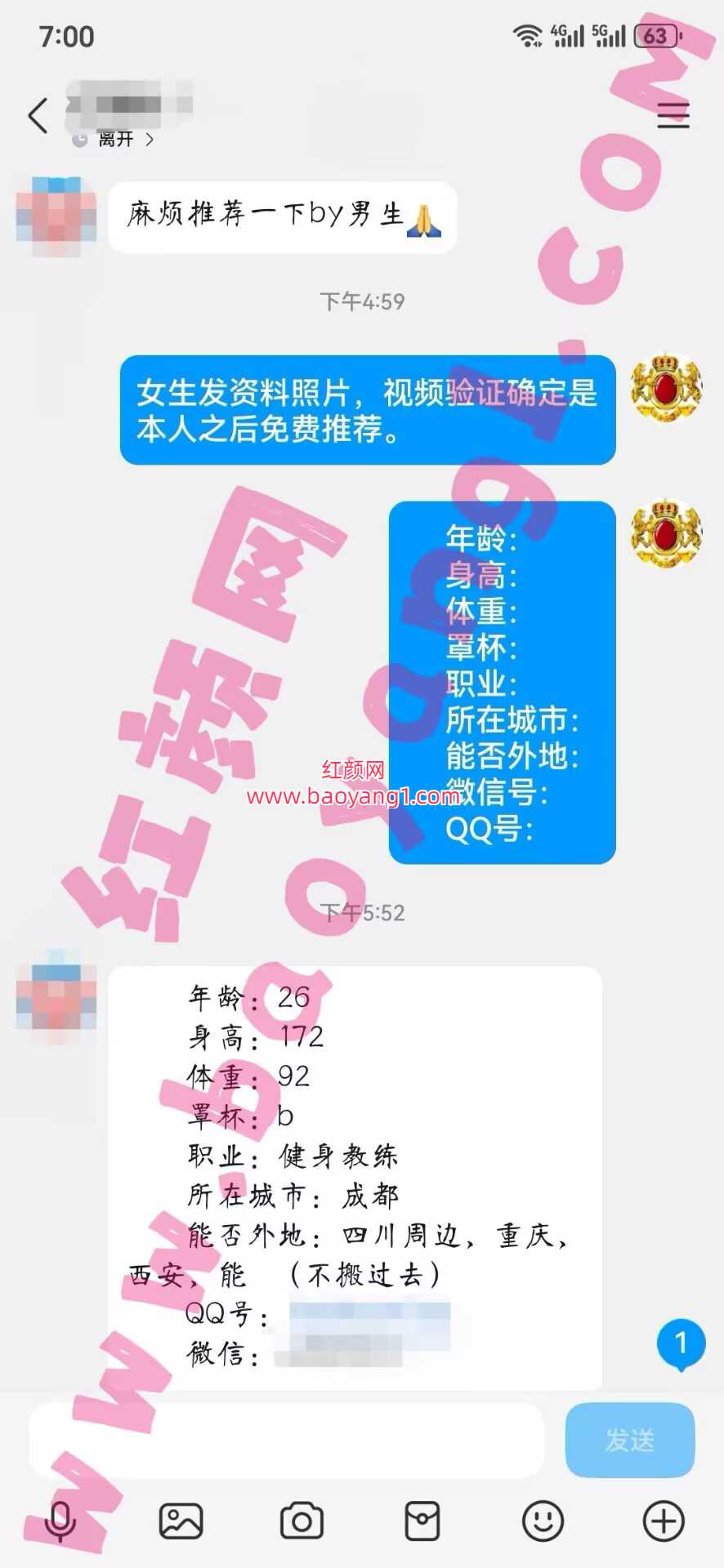Tap the 发送 send button
The height and width of the screenshot is (1568, 724).
(x=629, y=1441)
